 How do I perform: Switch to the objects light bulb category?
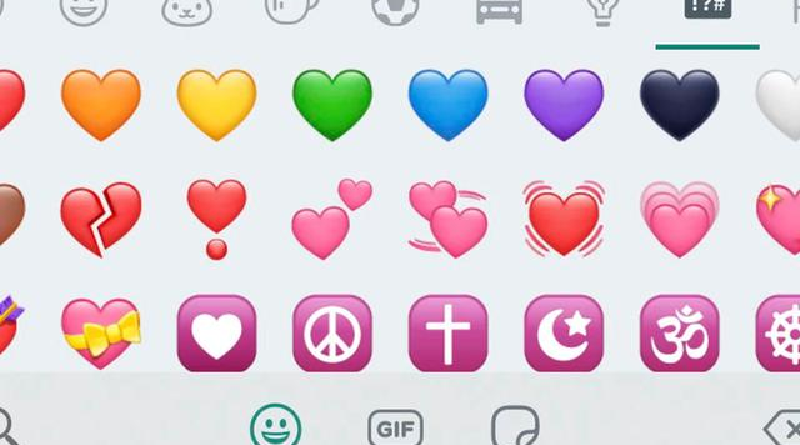click(x=602, y=8)
